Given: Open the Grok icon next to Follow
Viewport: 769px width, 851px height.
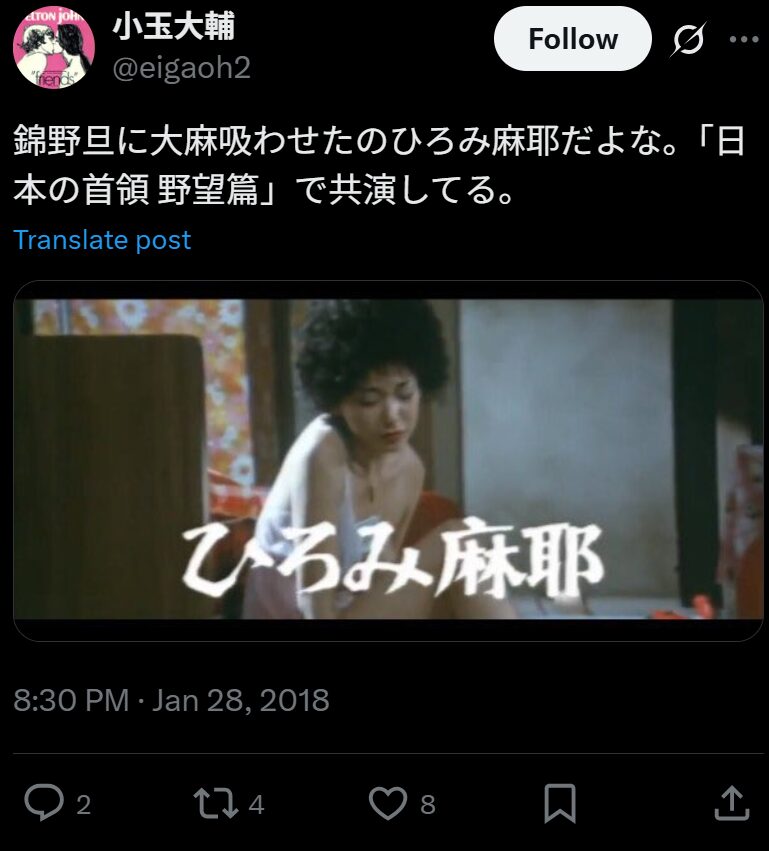Looking at the screenshot, I should tap(688, 40).
